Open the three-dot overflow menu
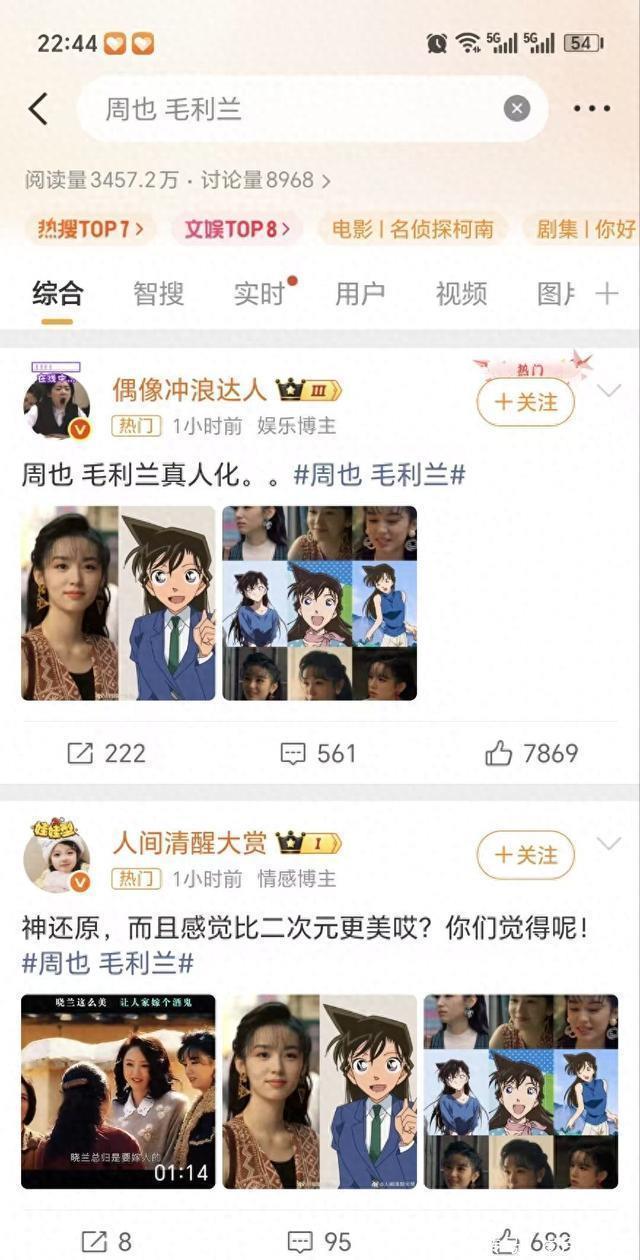The image size is (640, 1260). [592, 109]
